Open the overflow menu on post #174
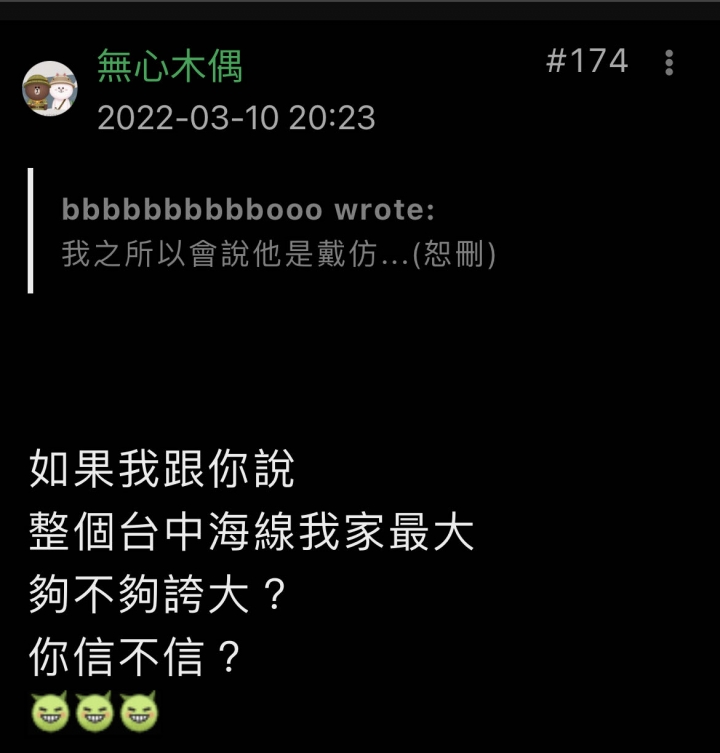 [669, 63]
